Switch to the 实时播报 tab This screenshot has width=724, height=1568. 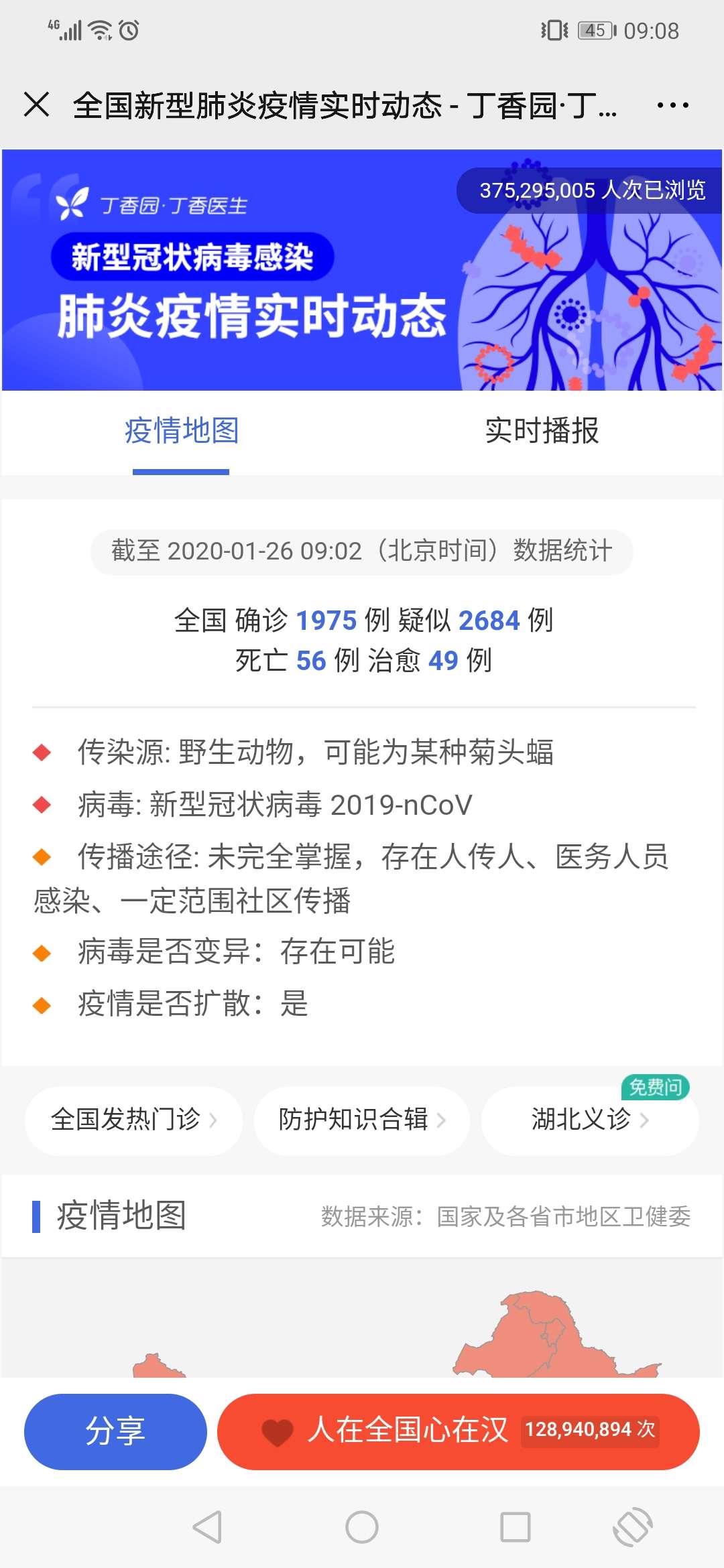coord(542,430)
